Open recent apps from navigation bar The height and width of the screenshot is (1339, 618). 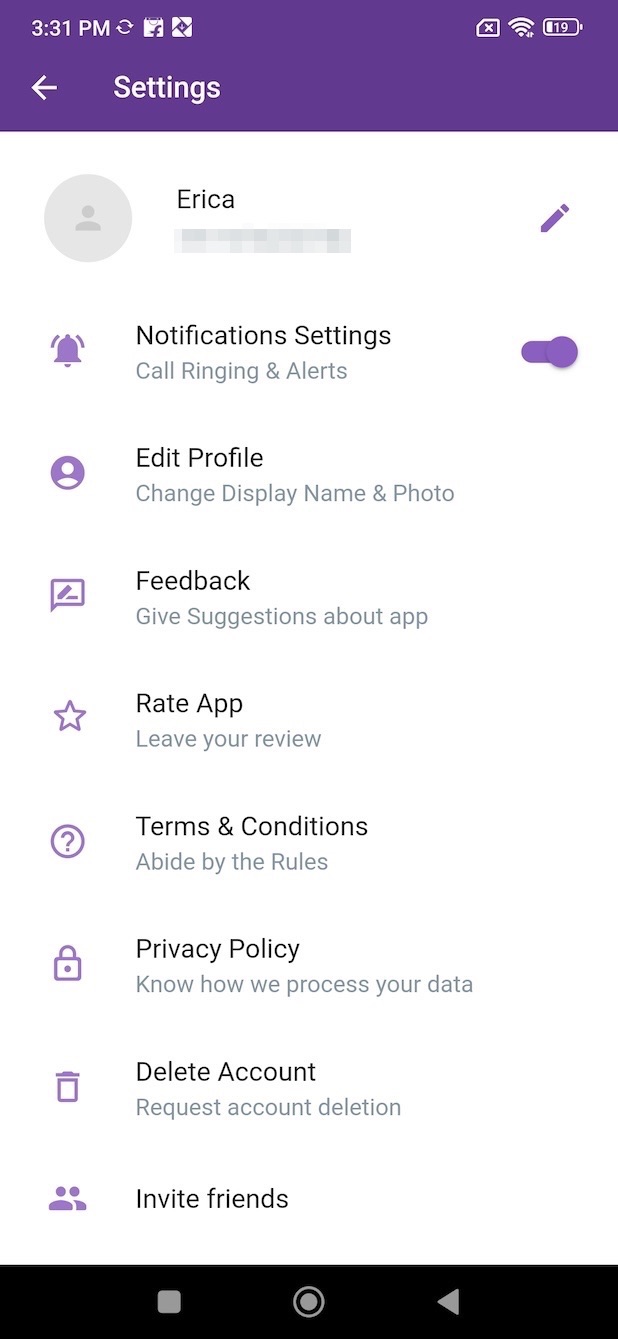tap(170, 1301)
